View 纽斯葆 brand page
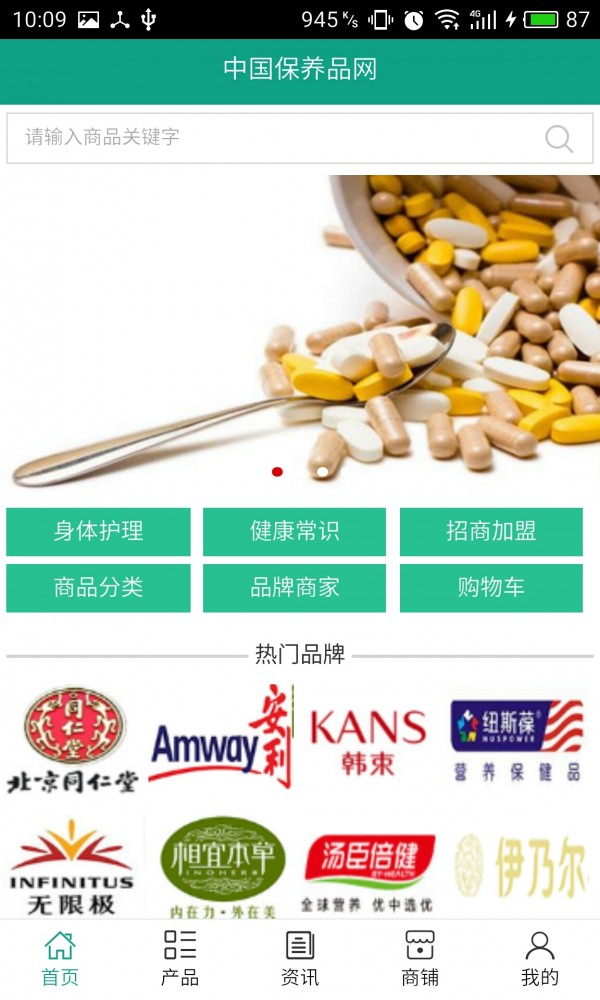This screenshot has height=1000, width=600. point(516,740)
